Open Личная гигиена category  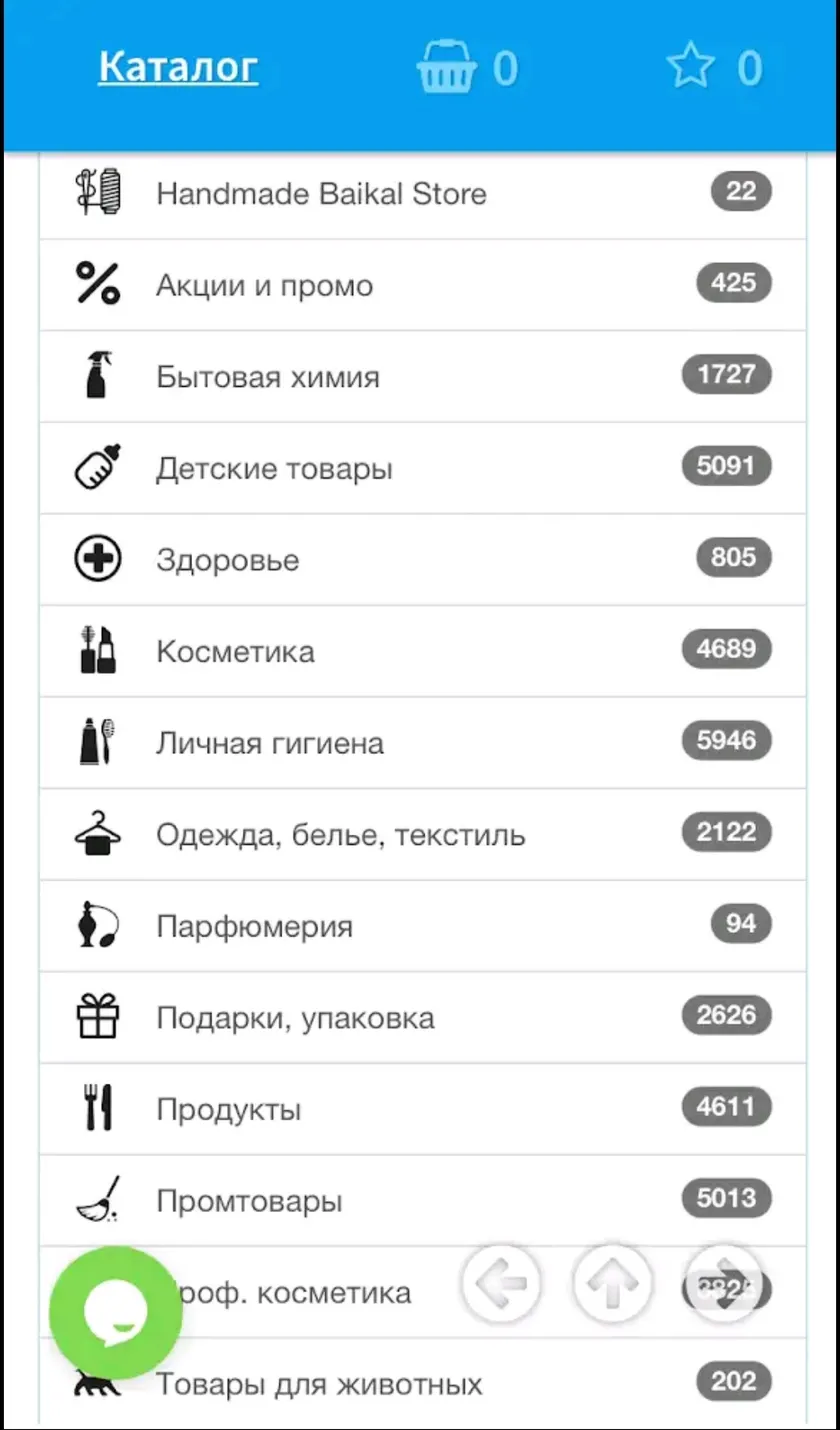coord(422,743)
